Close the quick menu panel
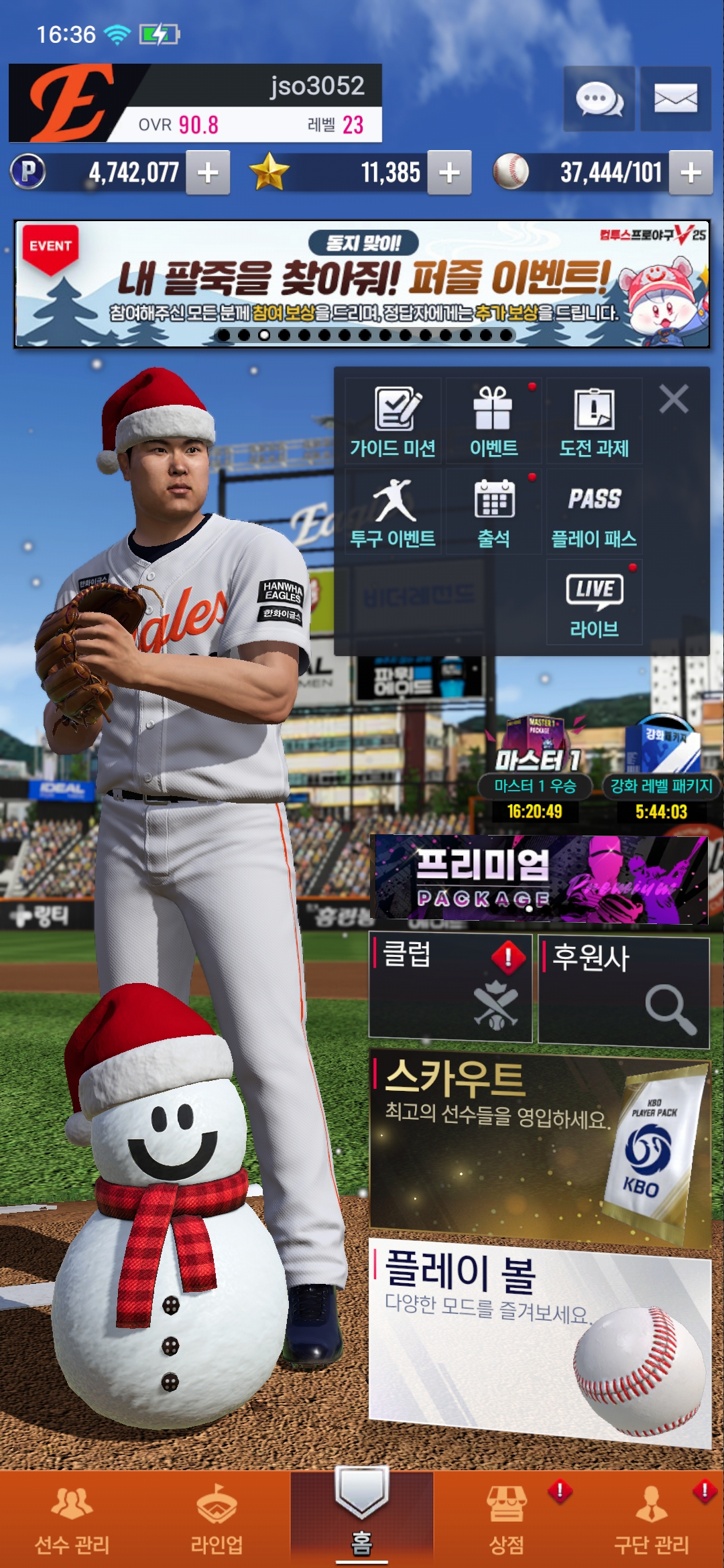This screenshot has width=724, height=1568. [x=674, y=399]
